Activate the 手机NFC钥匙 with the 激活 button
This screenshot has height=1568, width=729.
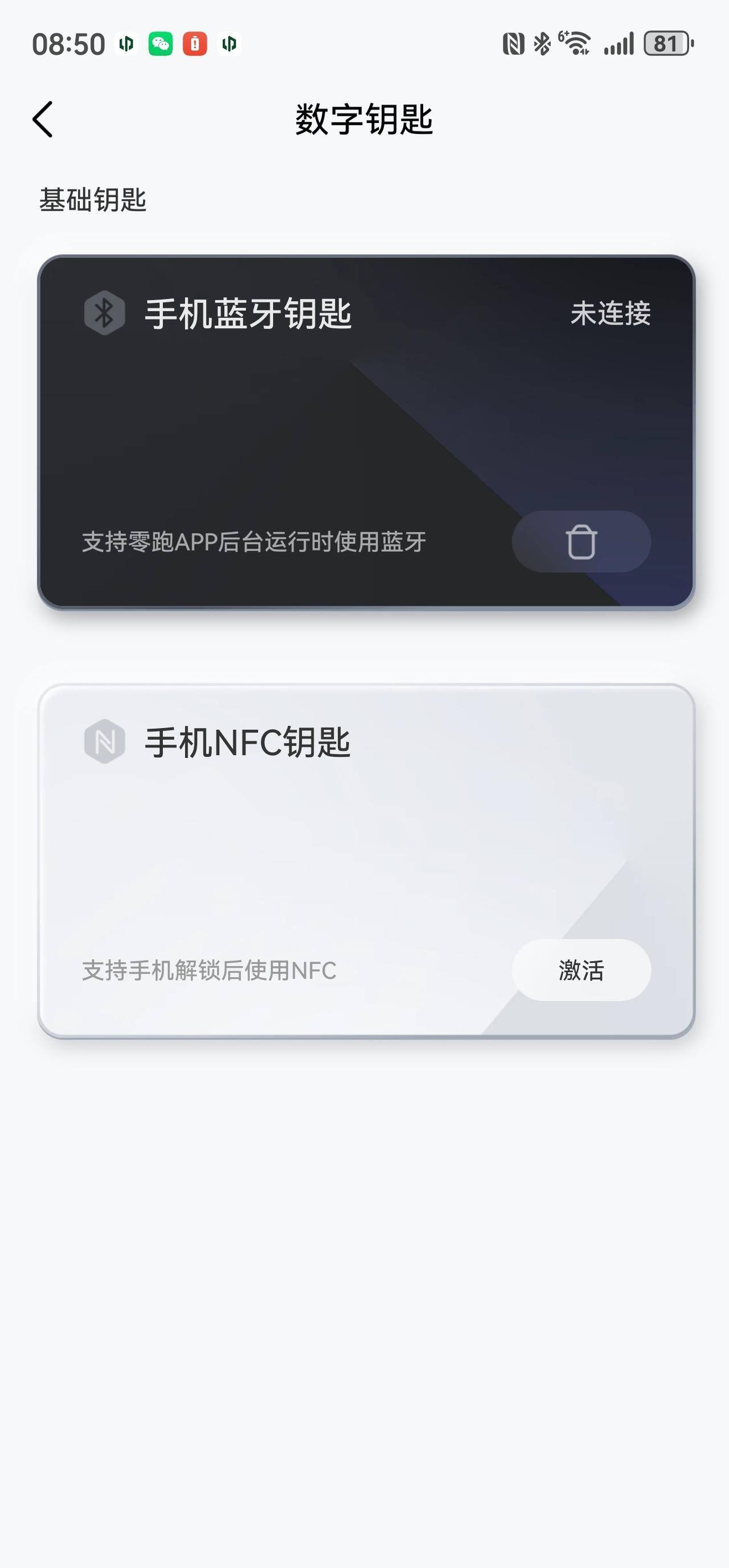(580, 970)
